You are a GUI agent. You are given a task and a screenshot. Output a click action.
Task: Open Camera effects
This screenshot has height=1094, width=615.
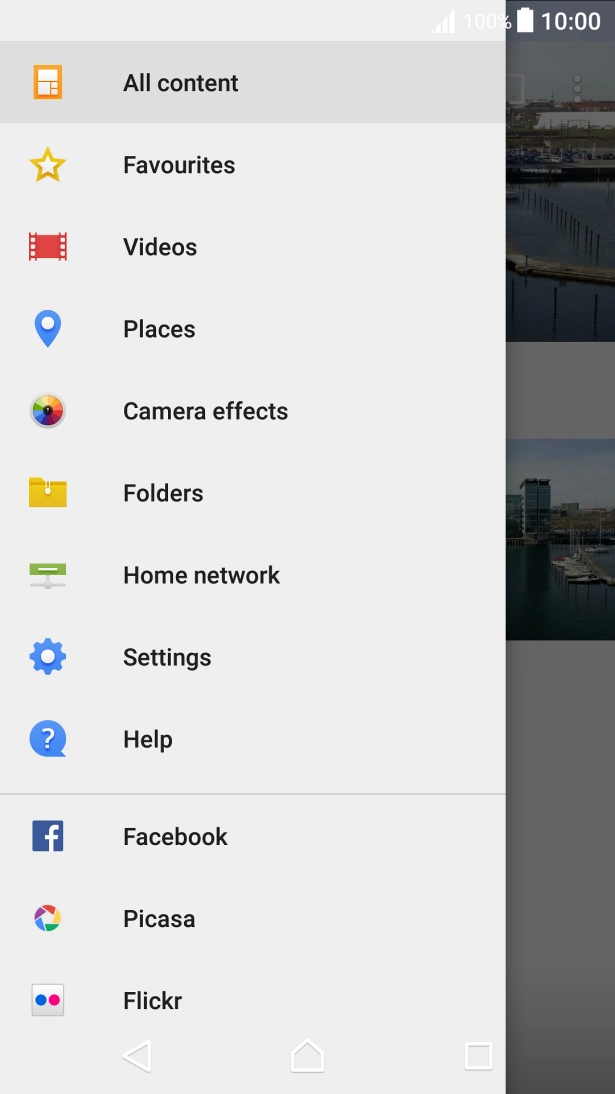205,411
